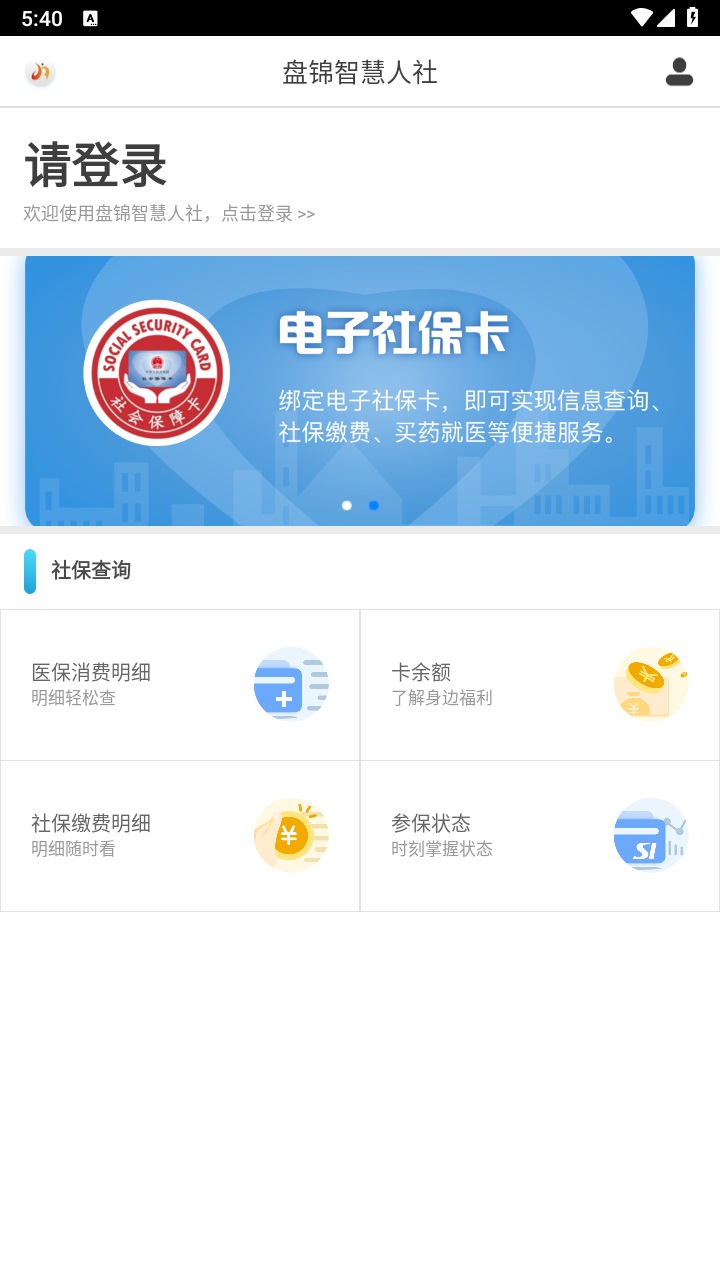Tap the battery charging indicator
Viewport: 720px width, 1280px height.
point(696,16)
